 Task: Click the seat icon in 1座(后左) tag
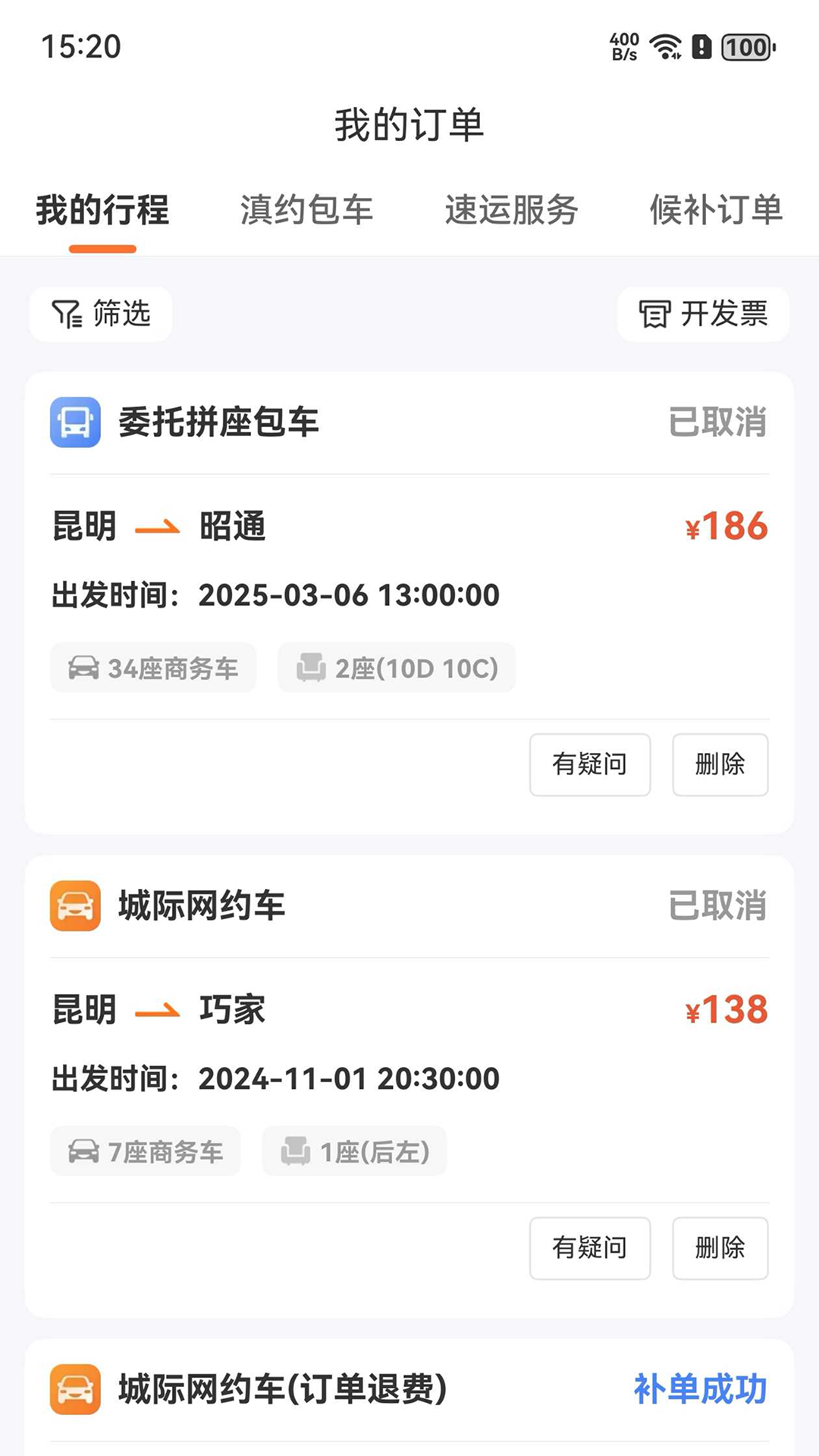[297, 1150]
